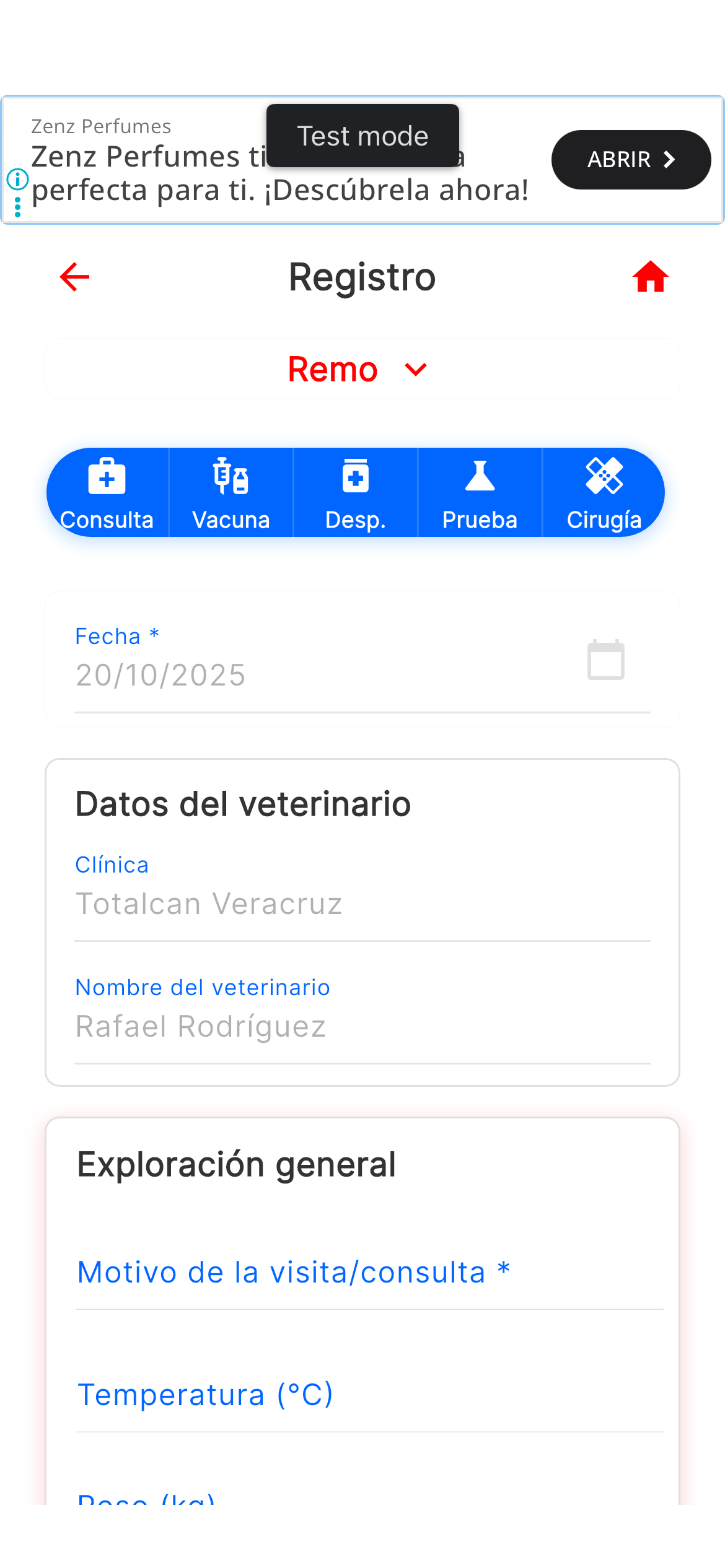Screen dimensions: 725x1568
Task: Tap the red home icon
Action: click(649, 277)
